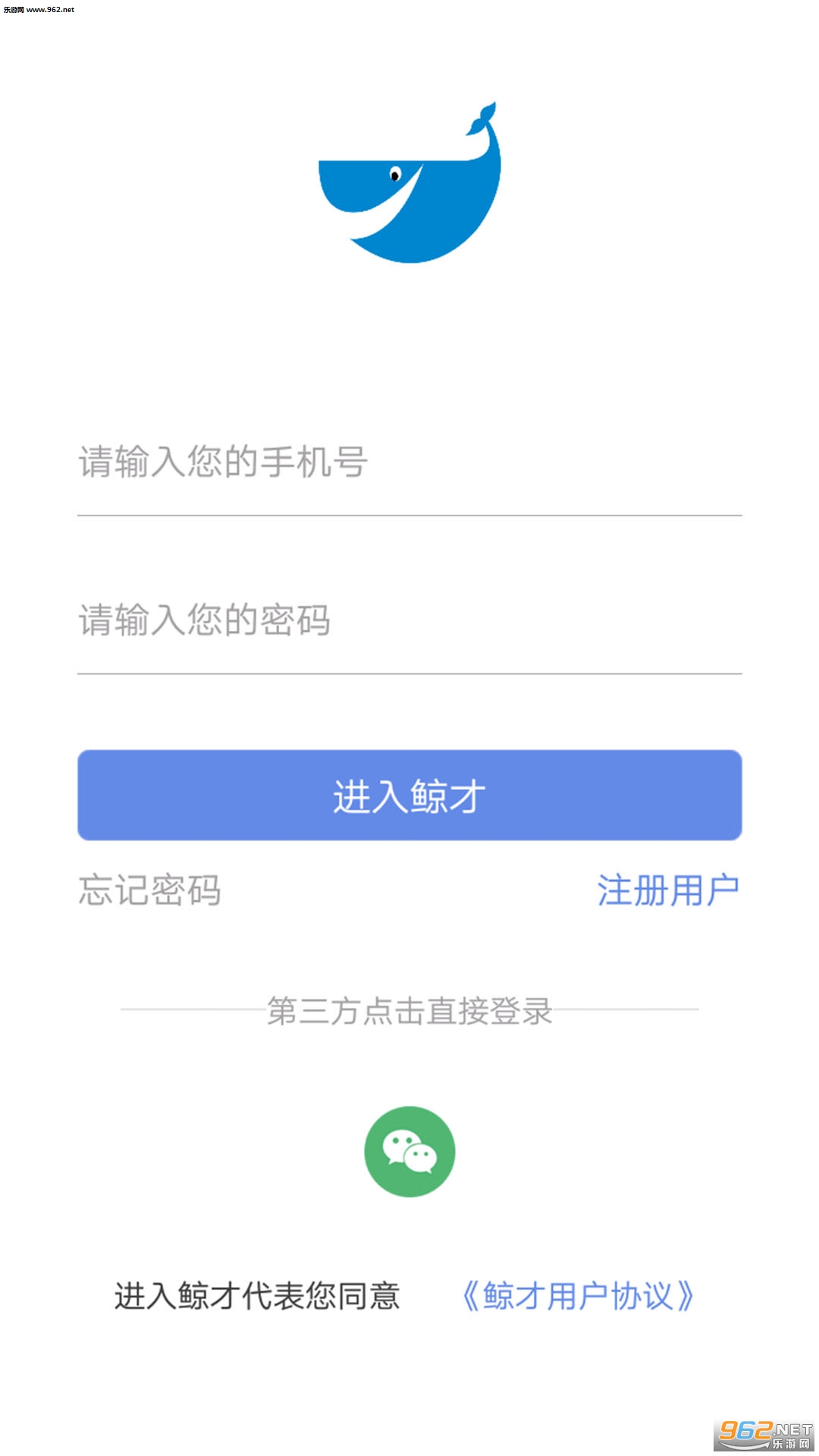The image size is (819, 1456).
Task: Open the 鲸才用户协议 user agreement
Action: [578, 1296]
